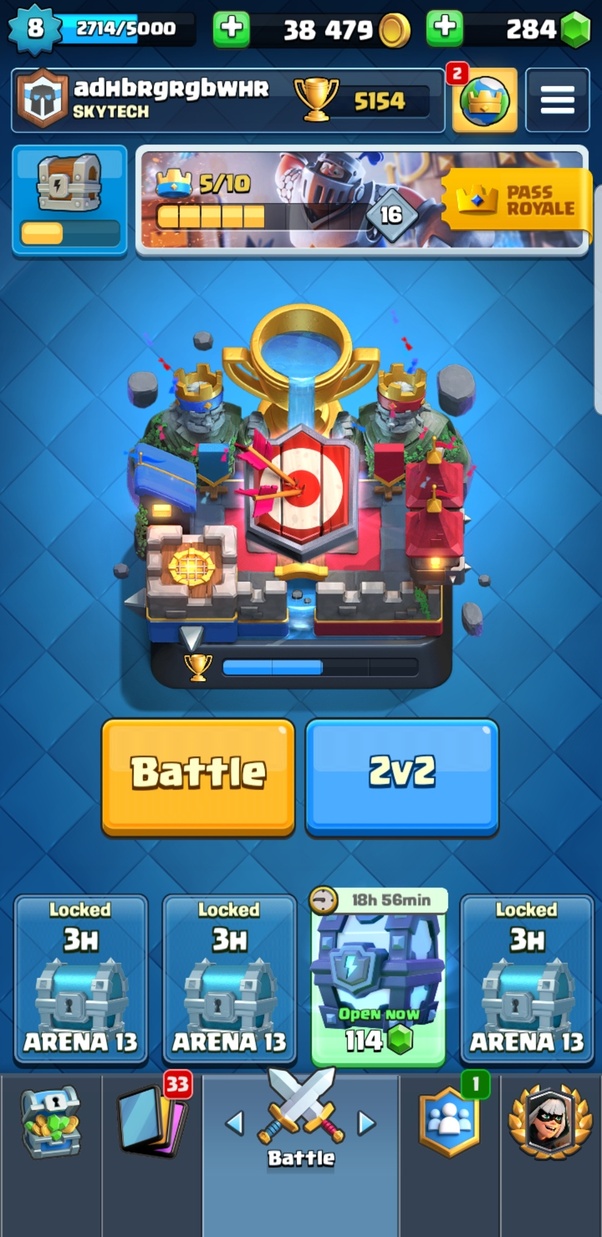Tap left arrow next to Battle tab
The width and height of the screenshot is (602, 1237).
[235, 1123]
